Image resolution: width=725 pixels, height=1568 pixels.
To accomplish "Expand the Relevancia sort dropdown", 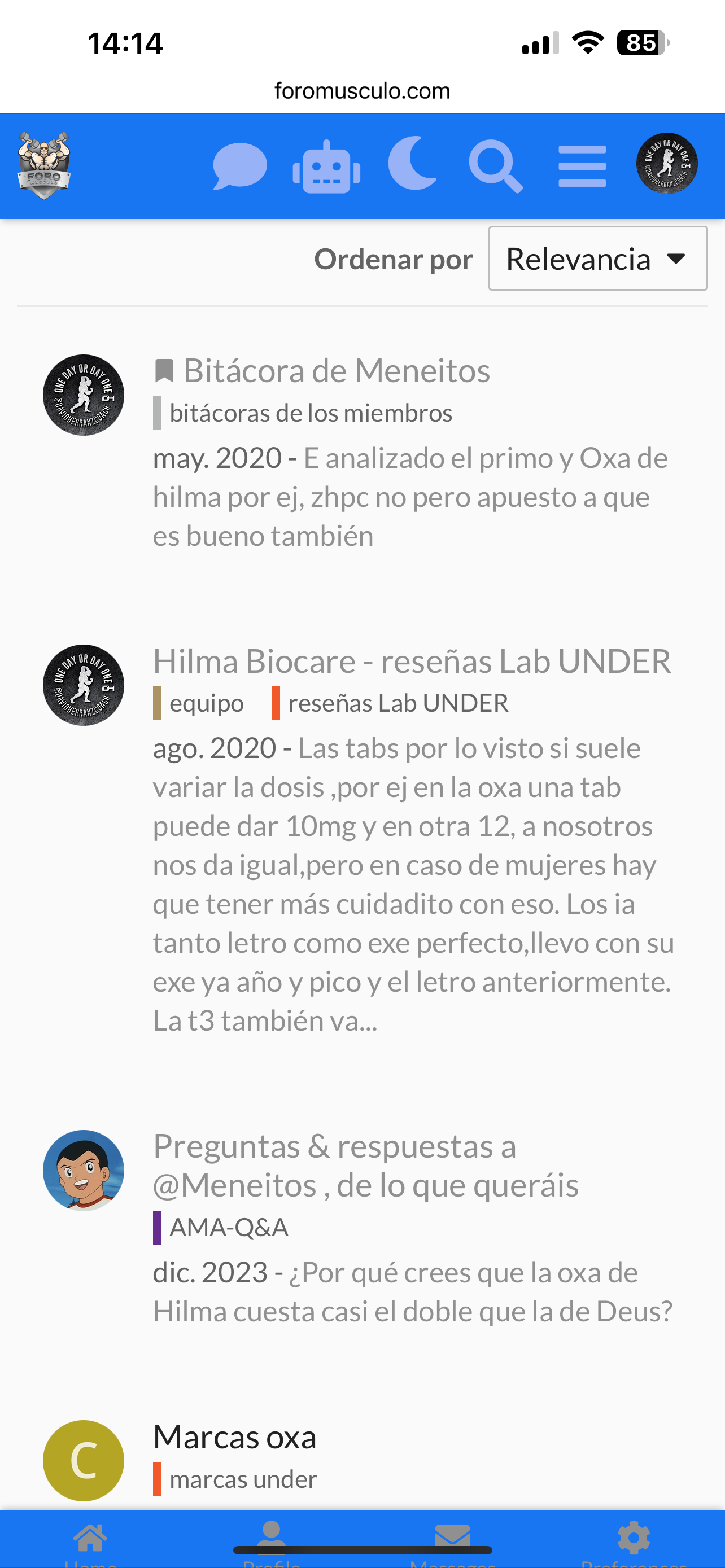I will point(598,259).
